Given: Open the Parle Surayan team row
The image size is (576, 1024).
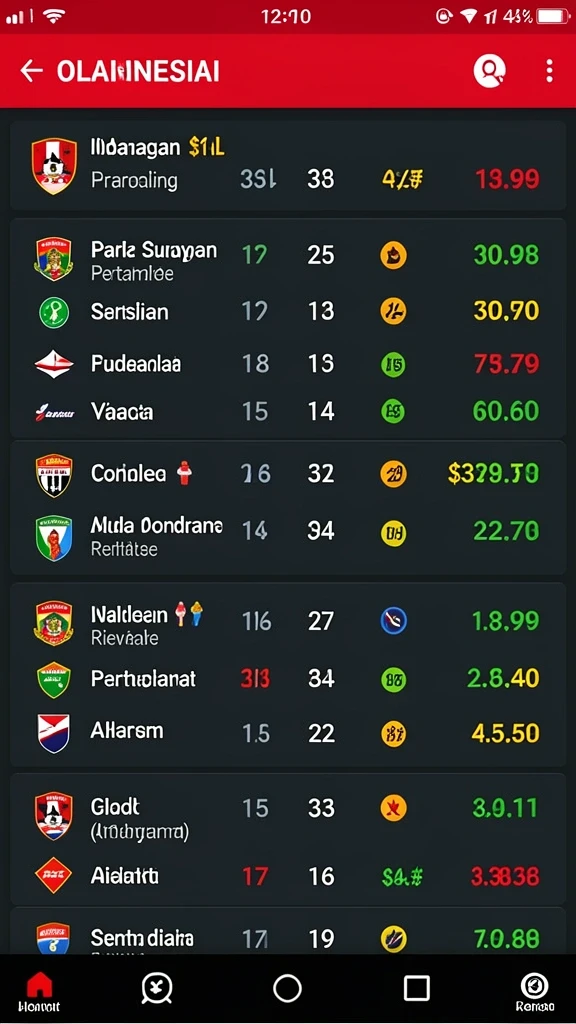Looking at the screenshot, I should pyautogui.click(x=288, y=259).
